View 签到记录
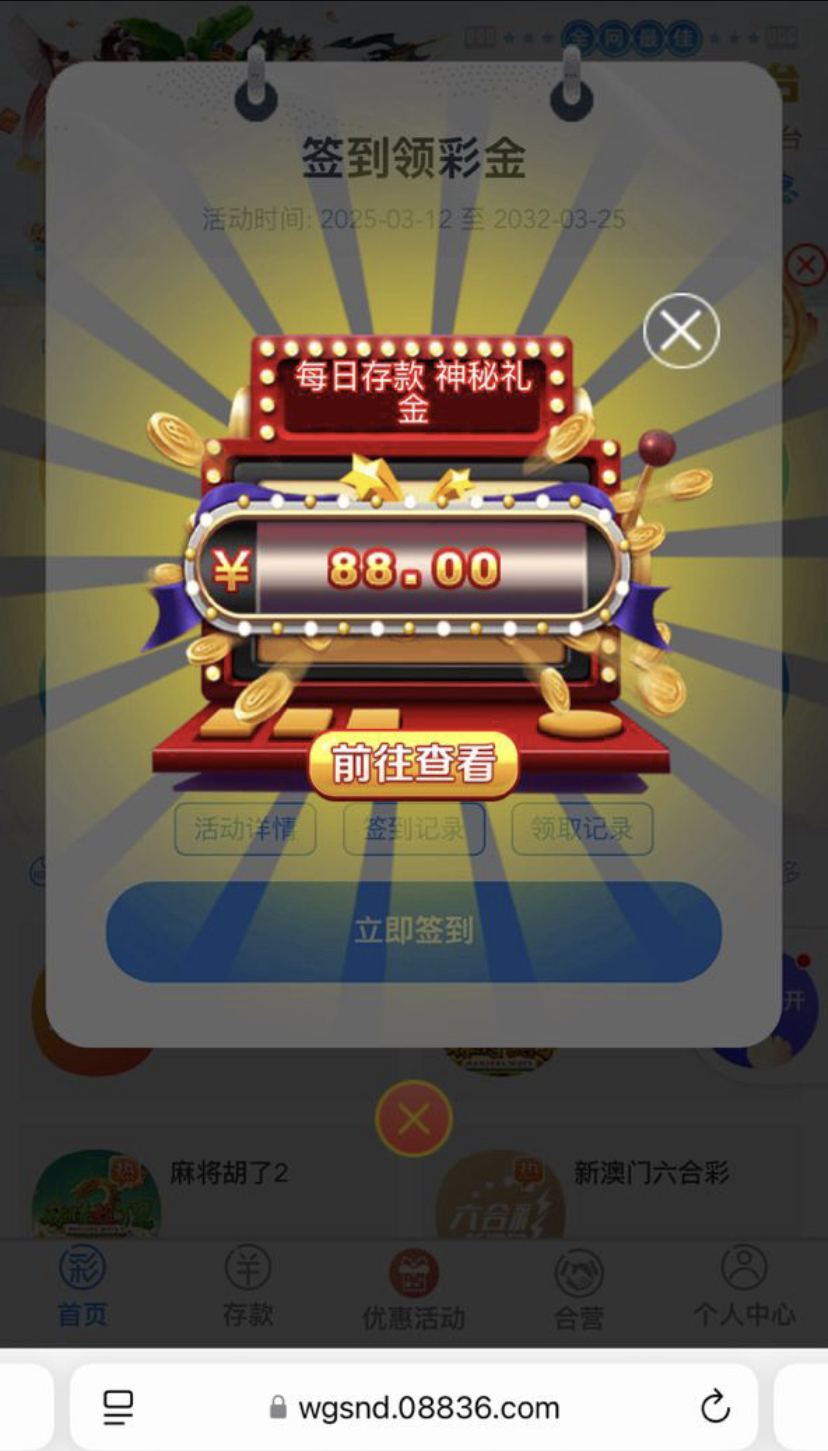The image size is (828, 1451). (x=414, y=829)
